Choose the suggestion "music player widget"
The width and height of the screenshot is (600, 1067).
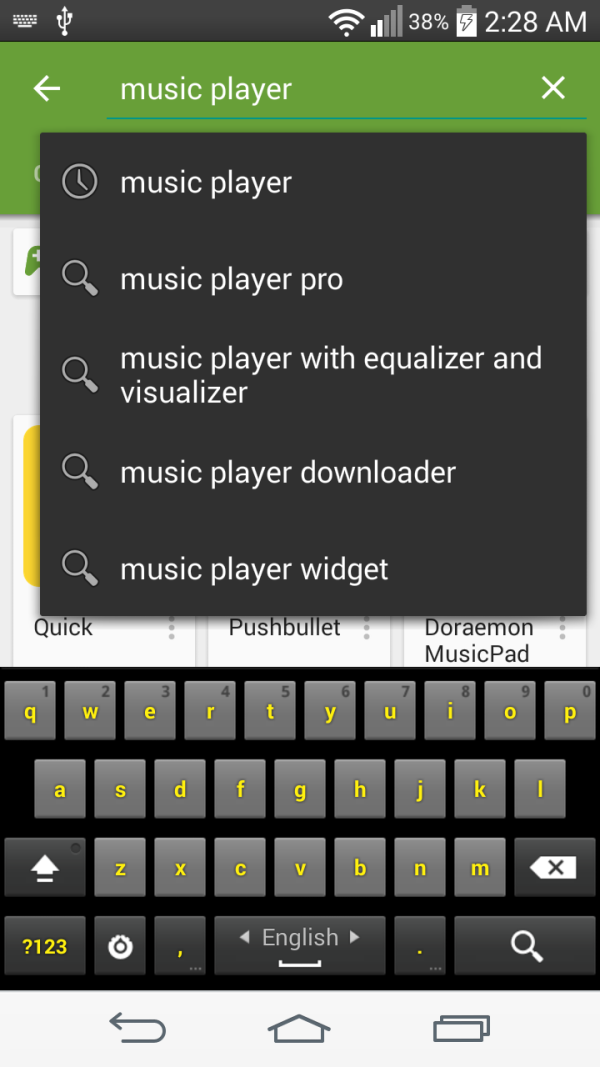[254, 569]
